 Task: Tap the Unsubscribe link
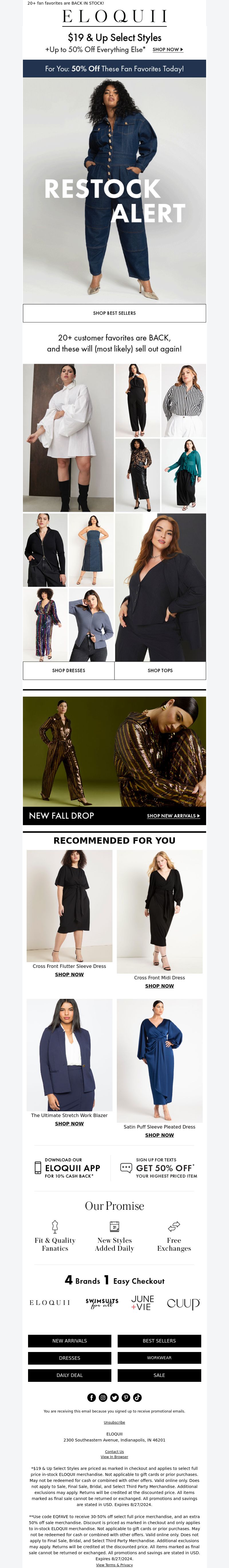point(114,1423)
